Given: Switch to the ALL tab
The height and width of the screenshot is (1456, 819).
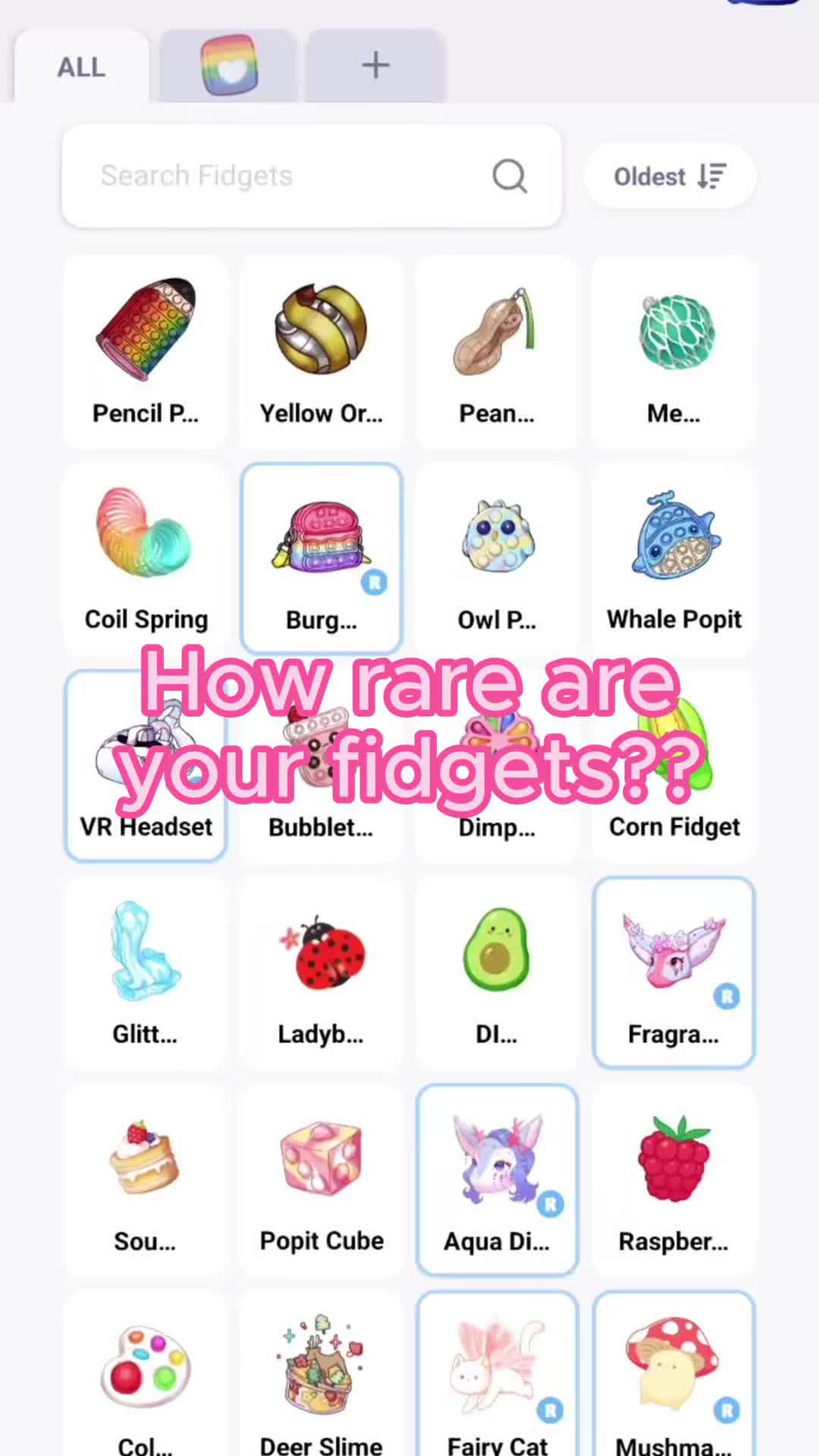Looking at the screenshot, I should point(80,67).
